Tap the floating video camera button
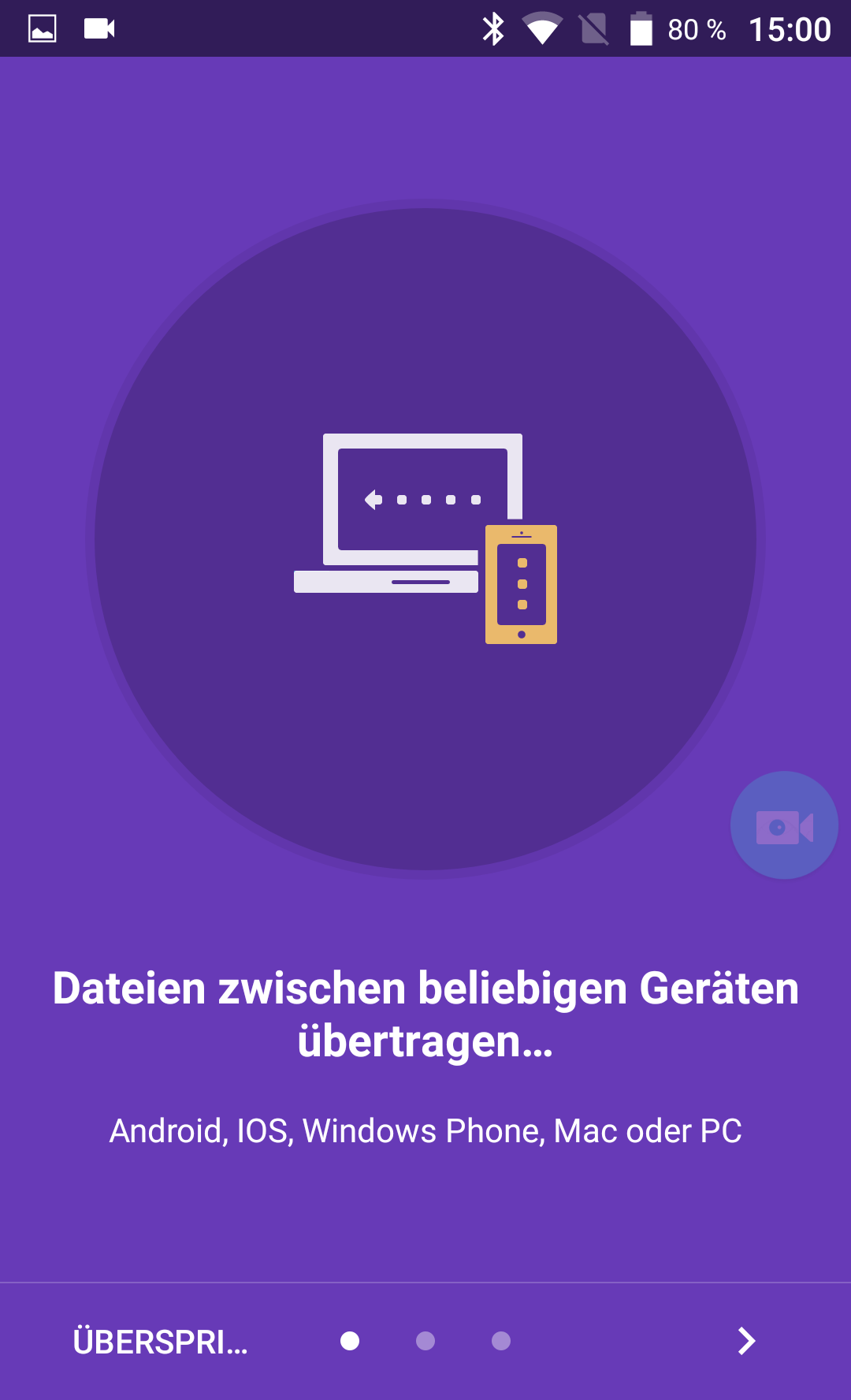 pyautogui.click(x=784, y=825)
